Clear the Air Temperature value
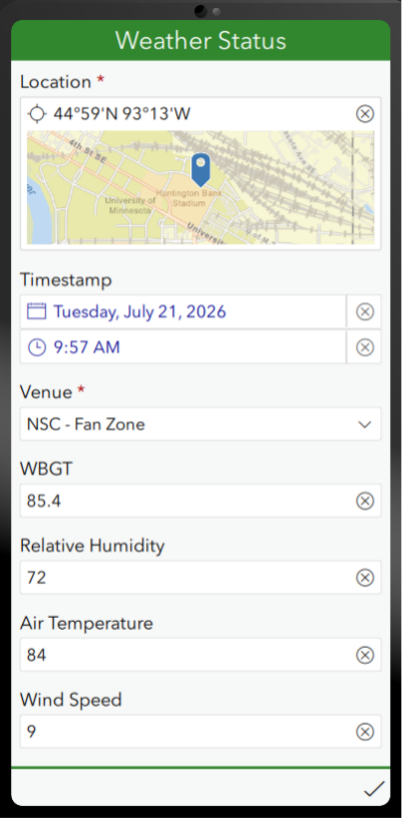406x821 pixels. pos(365,654)
